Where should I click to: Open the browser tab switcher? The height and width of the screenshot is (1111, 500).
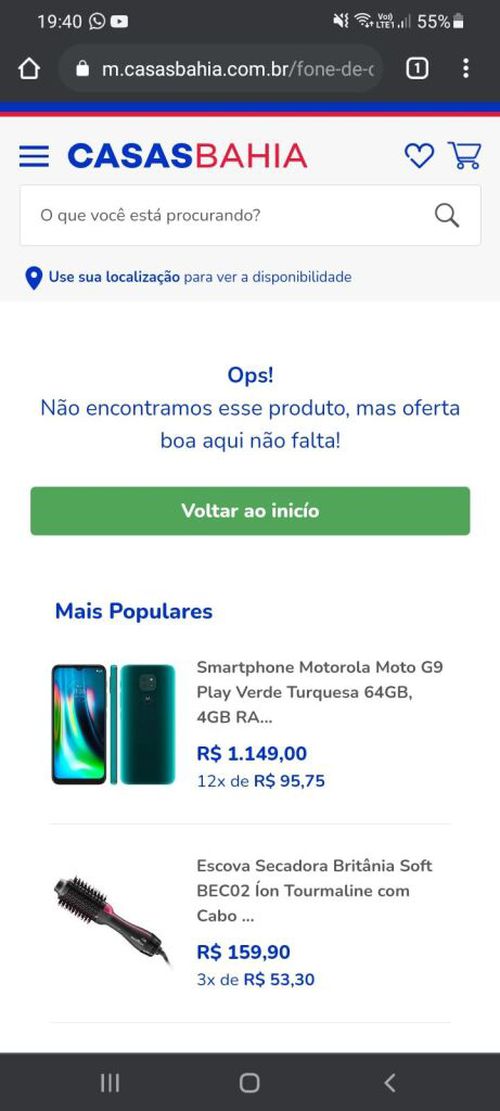click(x=417, y=69)
